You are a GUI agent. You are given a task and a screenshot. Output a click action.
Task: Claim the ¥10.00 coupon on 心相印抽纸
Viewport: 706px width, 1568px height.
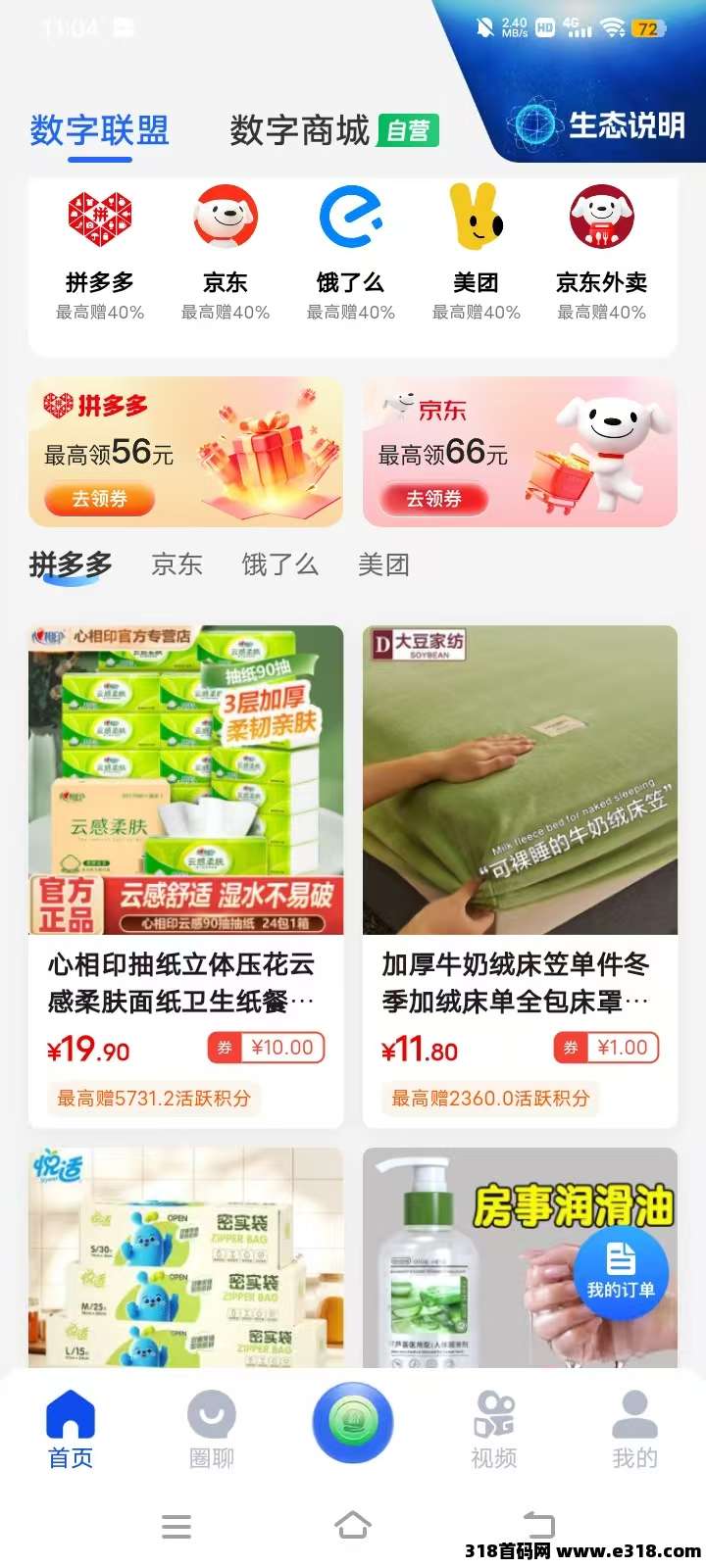(266, 1048)
